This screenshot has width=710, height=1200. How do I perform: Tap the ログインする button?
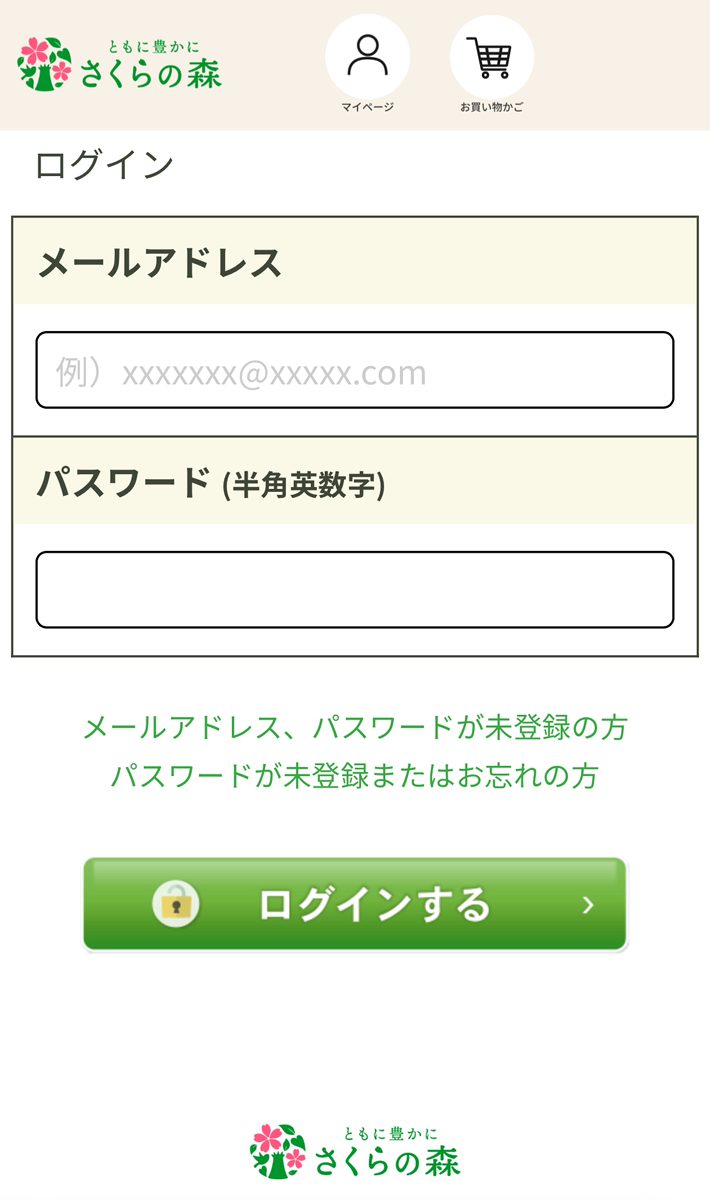354,904
